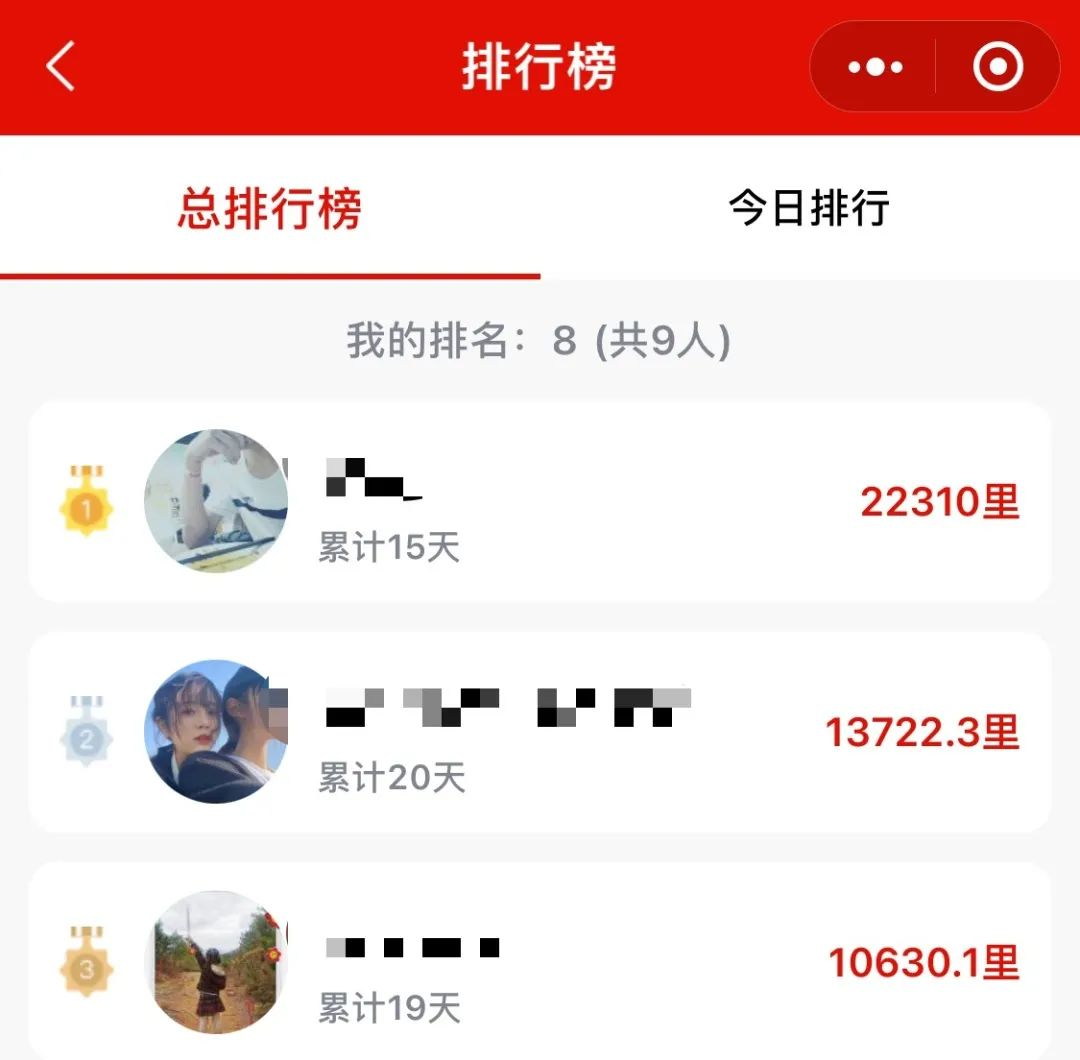Open the second-place entry with 13722.3里
1080x1060 pixels.
coord(540,732)
